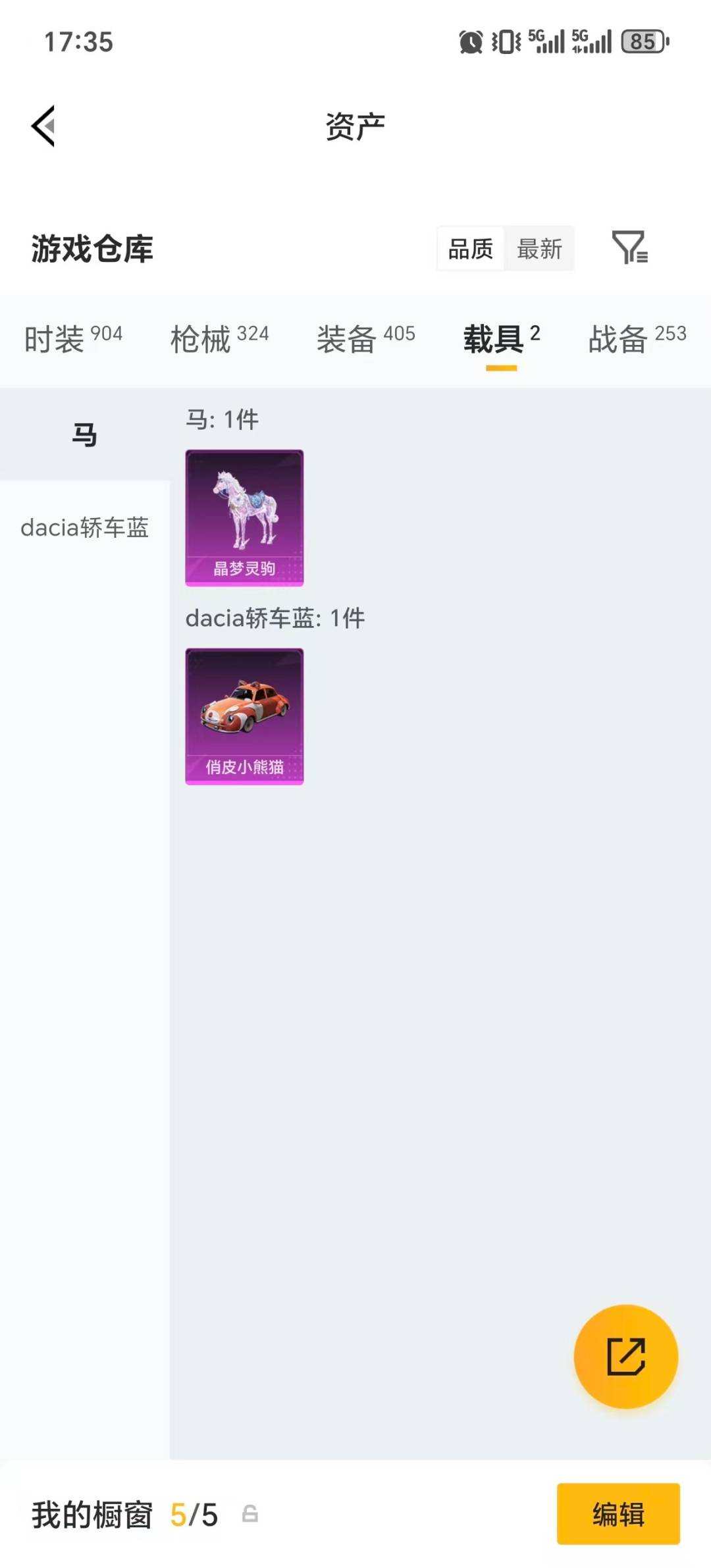The width and height of the screenshot is (711, 1568).
Task: Tap the battery indicator in status bar
Action: 642,42
